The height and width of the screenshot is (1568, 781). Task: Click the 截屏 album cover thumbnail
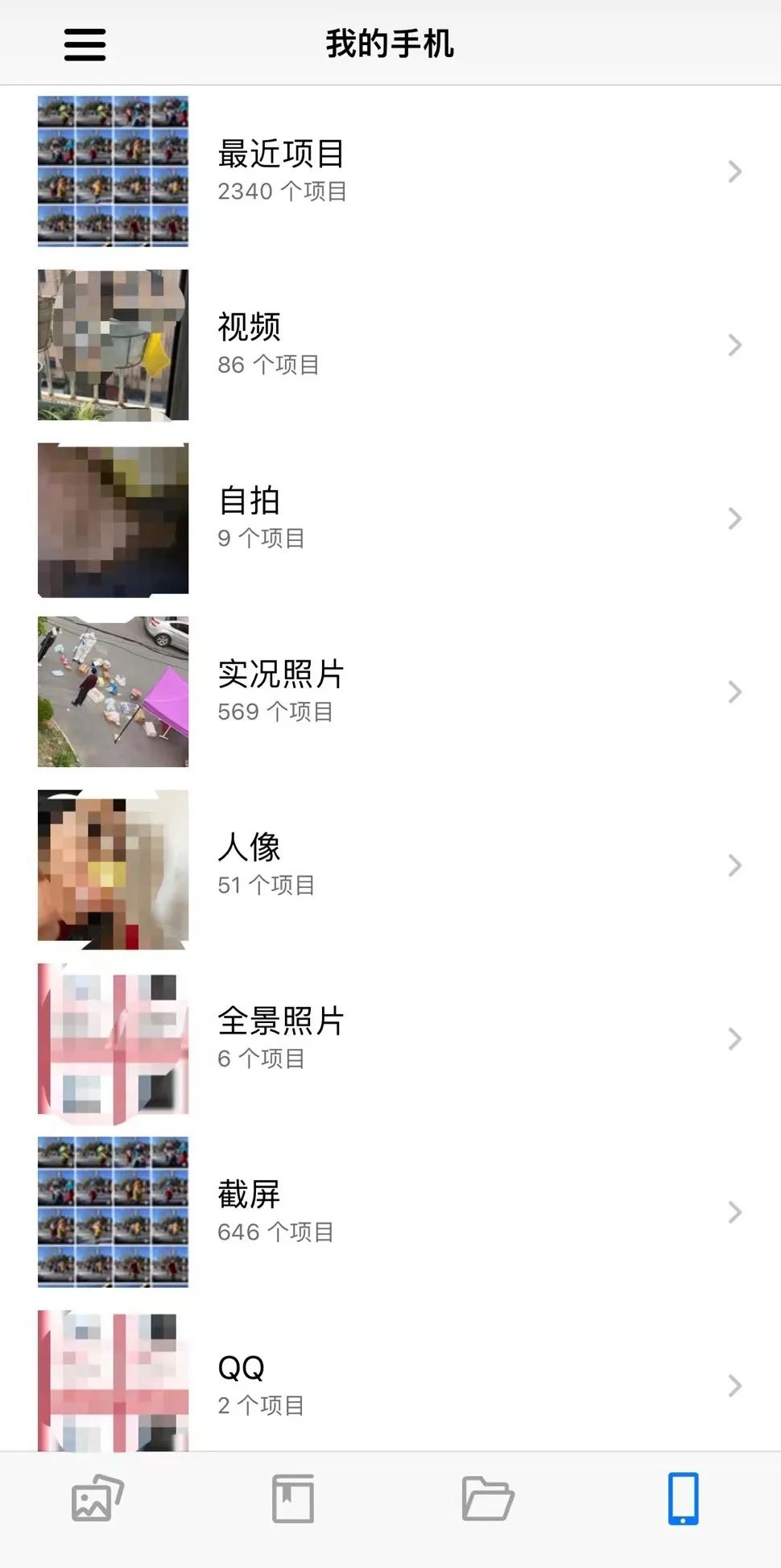coord(113,1212)
